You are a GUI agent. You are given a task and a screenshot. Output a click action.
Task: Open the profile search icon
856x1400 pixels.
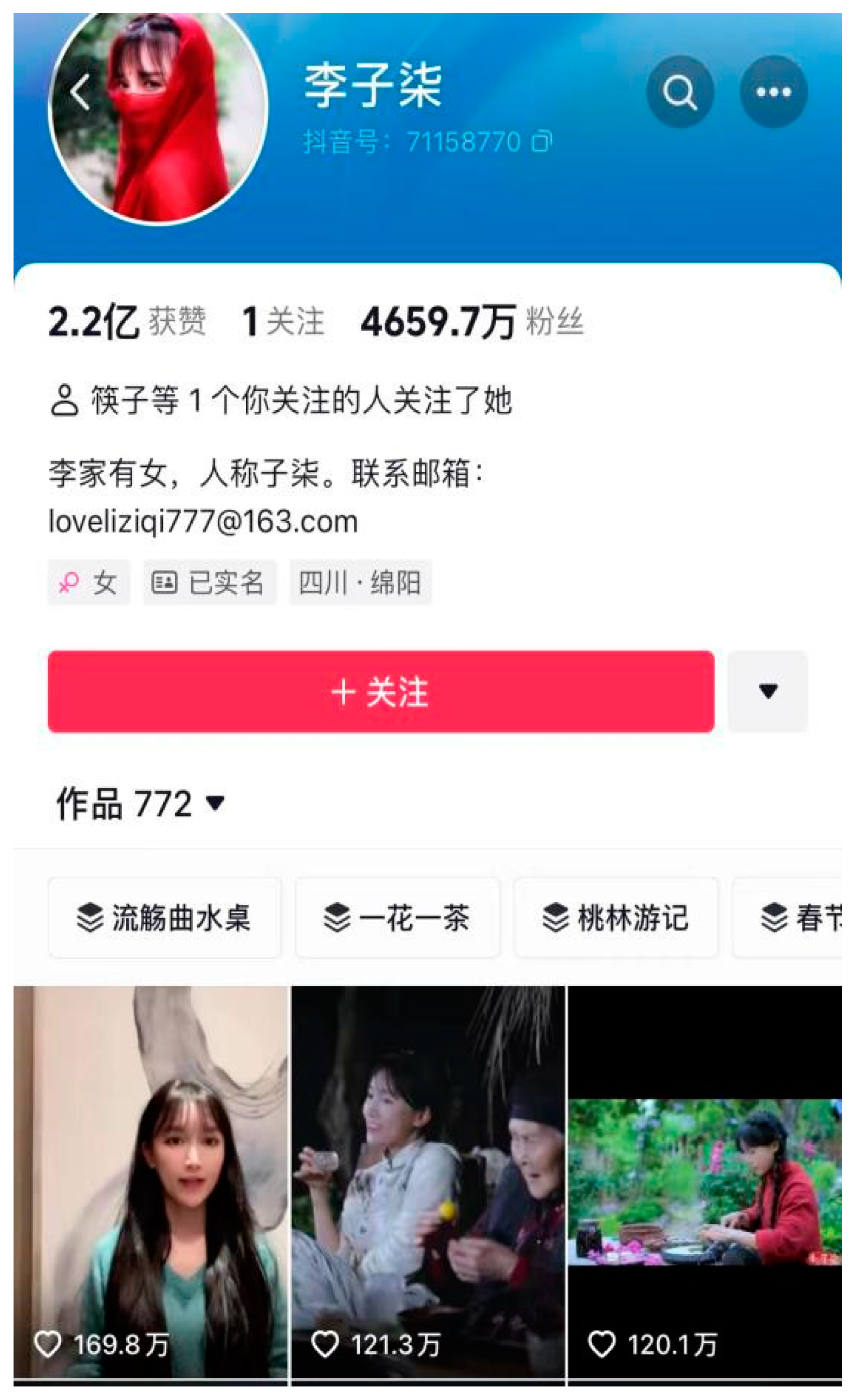pyautogui.click(x=679, y=92)
